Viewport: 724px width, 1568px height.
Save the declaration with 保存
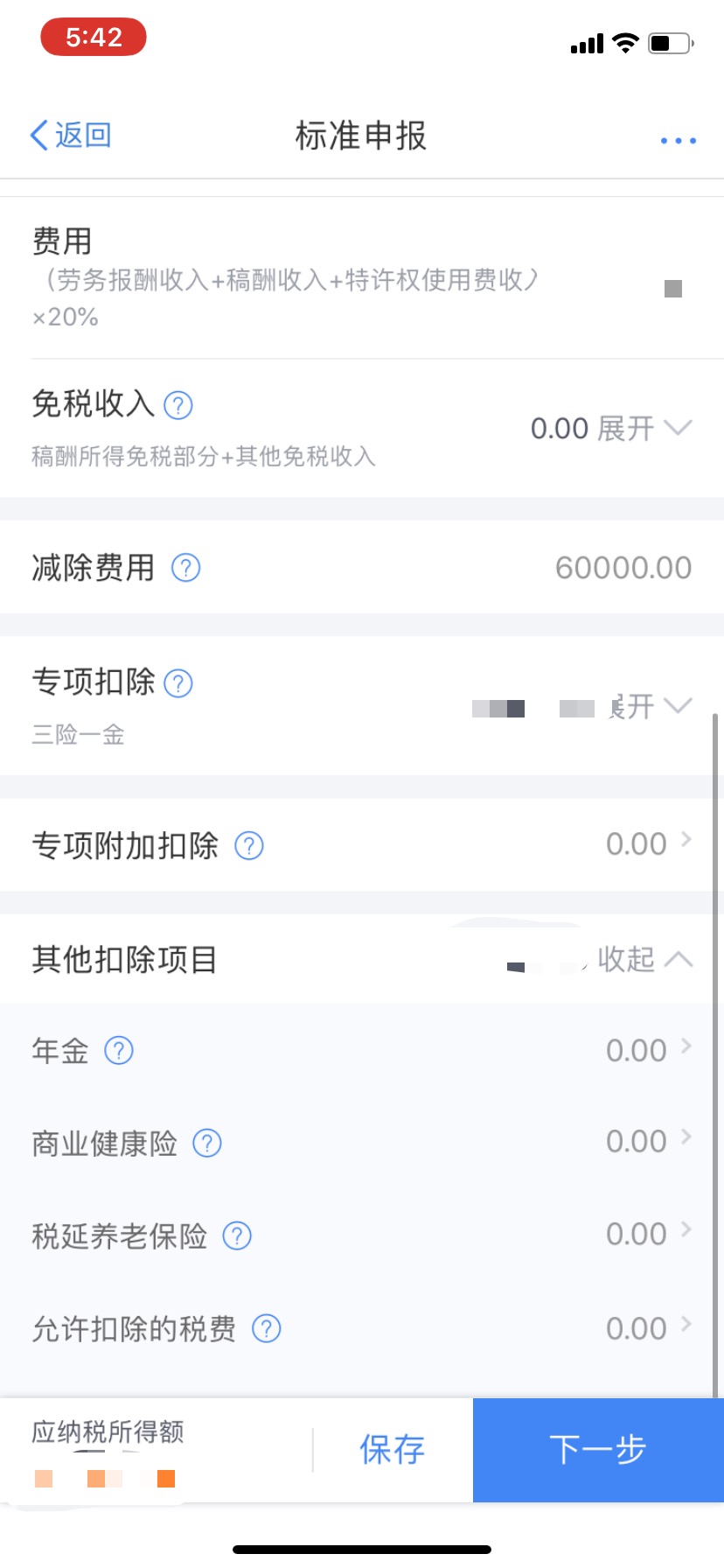[x=392, y=1450]
